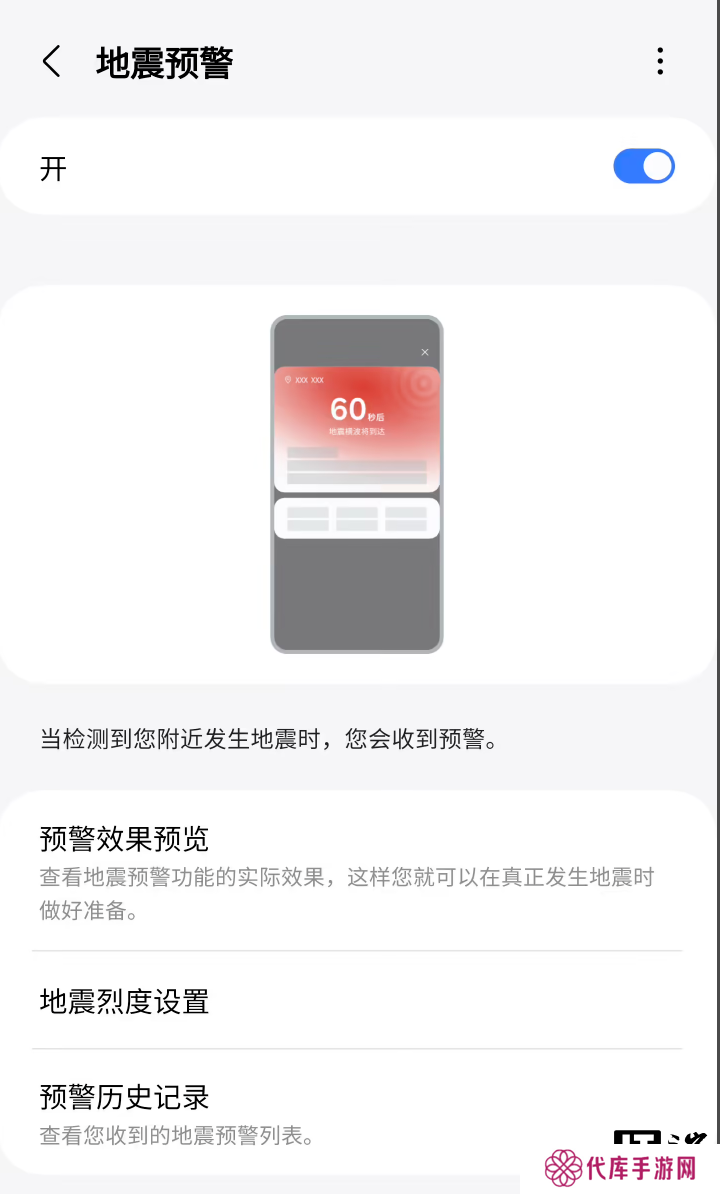Go back from 地震预警 page
720x1194 pixels.
[x=52, y=62]
